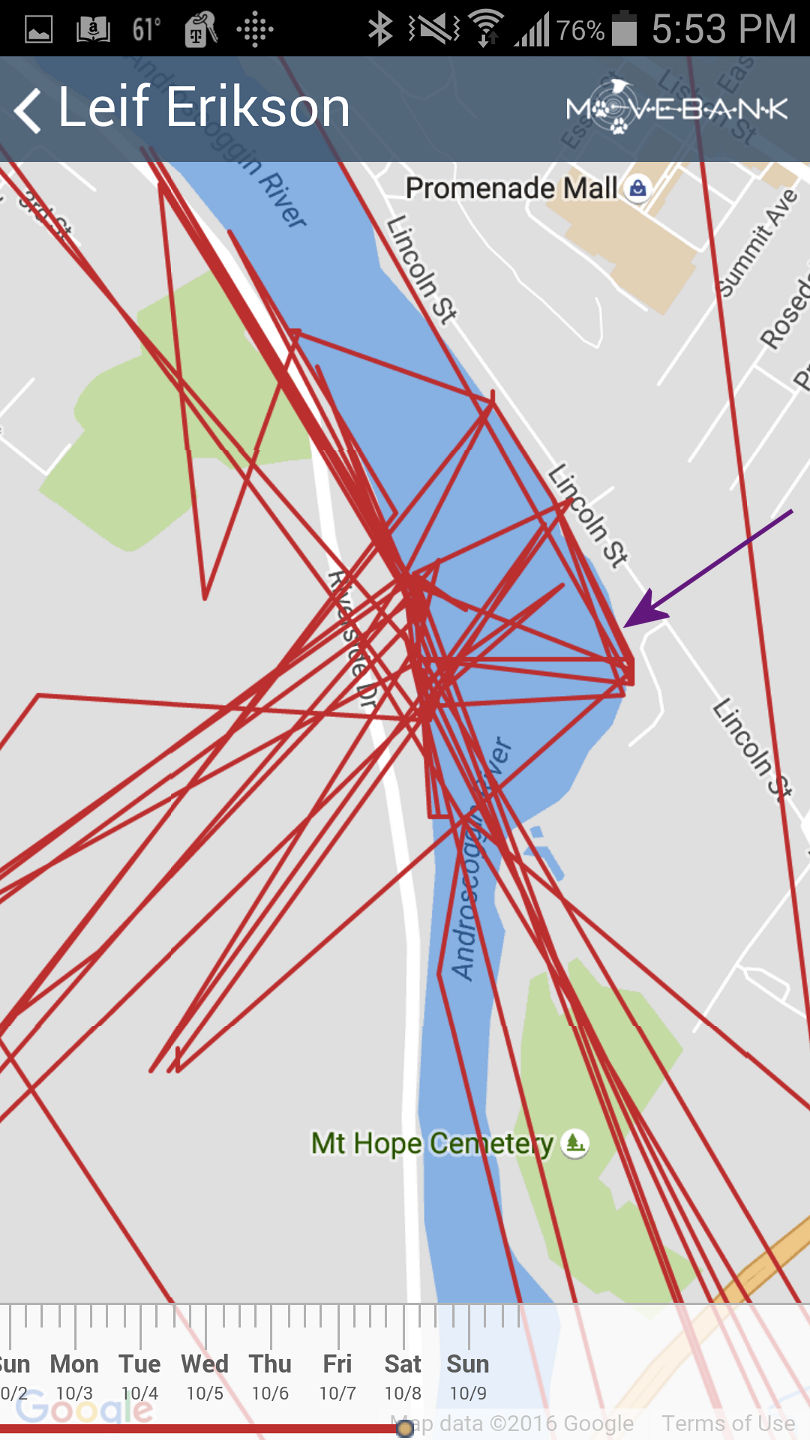Viewport: 810px width, 1440px height.
Task: Jump to Mon 10/3 on timeline
Action: pyautogui.click(x=74, y=1377)
